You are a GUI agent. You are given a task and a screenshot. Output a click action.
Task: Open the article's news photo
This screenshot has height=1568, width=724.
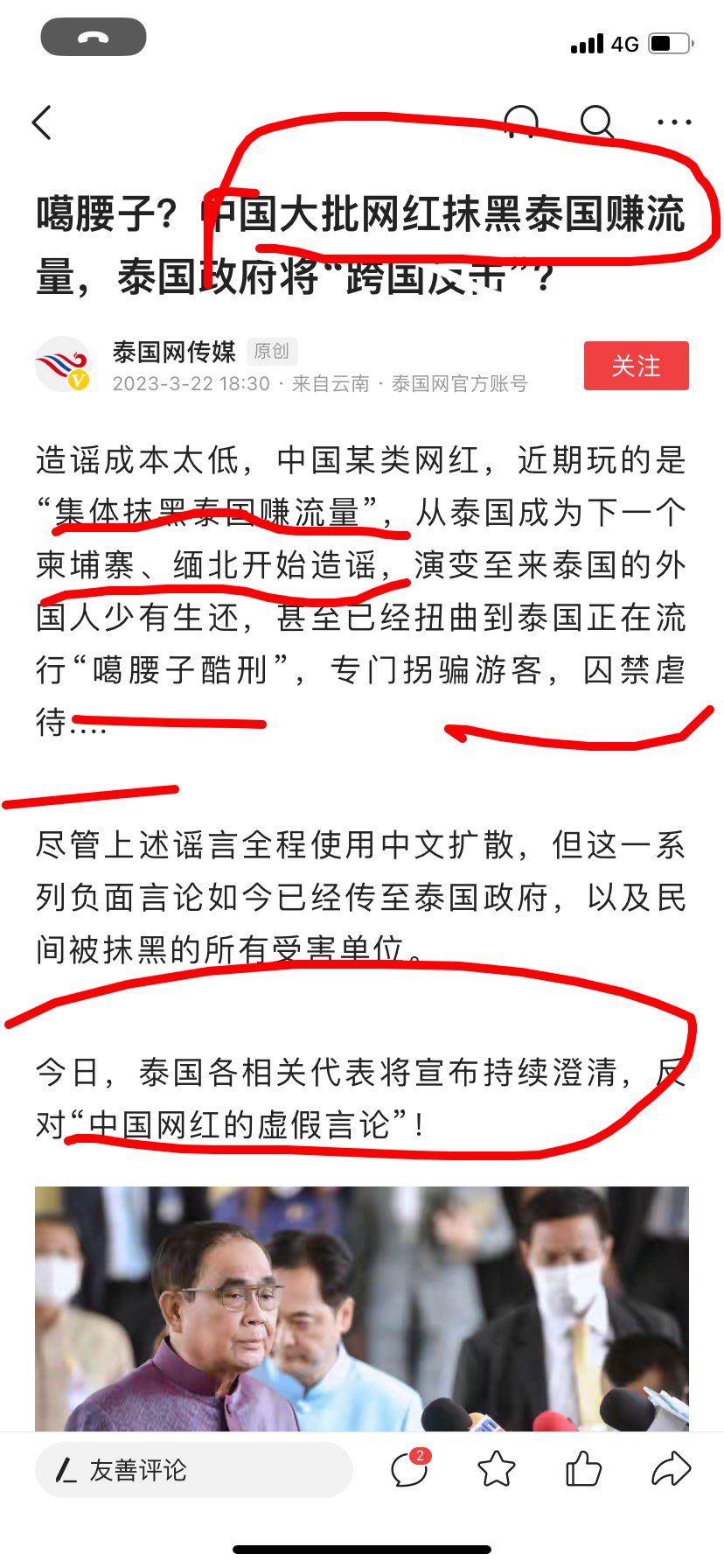click(x=362, y=1309)
